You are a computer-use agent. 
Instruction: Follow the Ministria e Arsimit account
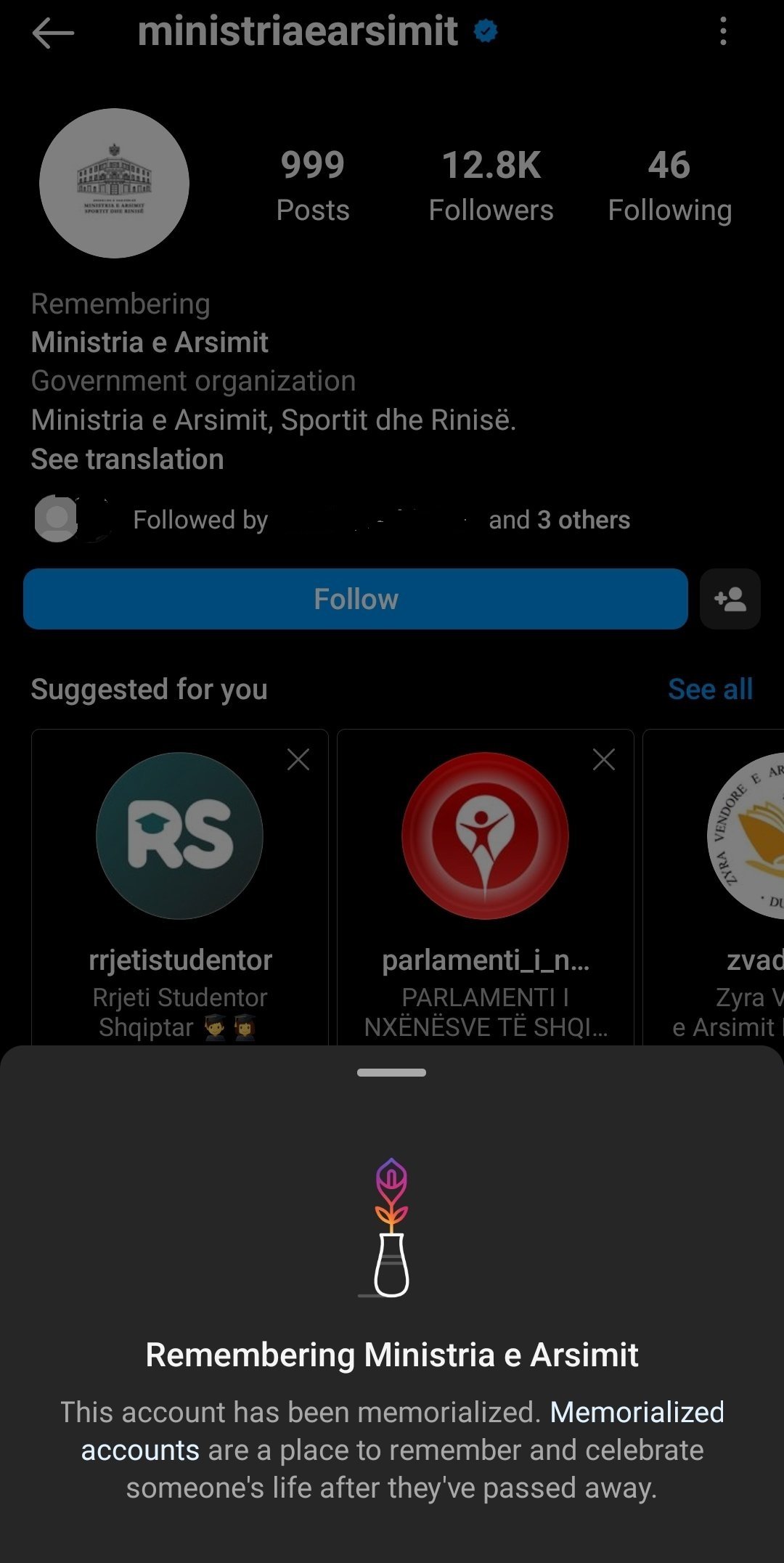coord(355,599)
